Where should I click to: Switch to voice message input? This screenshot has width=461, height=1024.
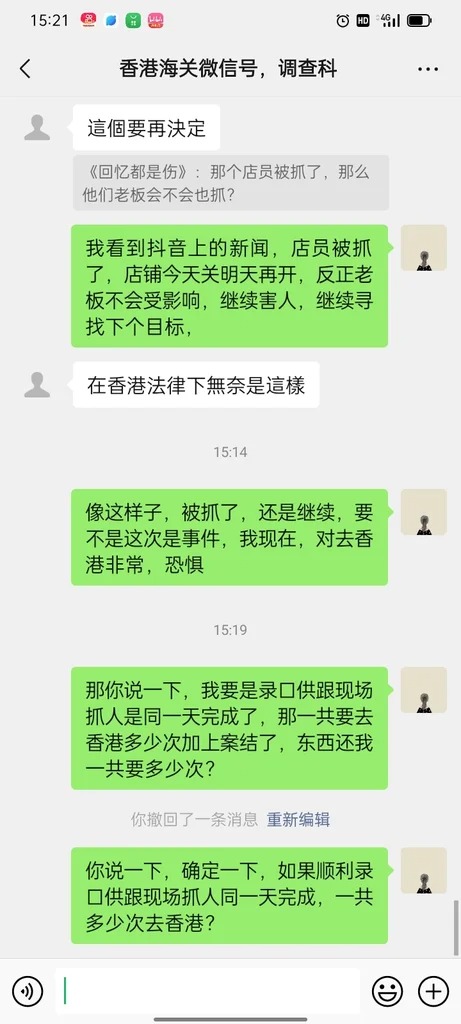27,991
